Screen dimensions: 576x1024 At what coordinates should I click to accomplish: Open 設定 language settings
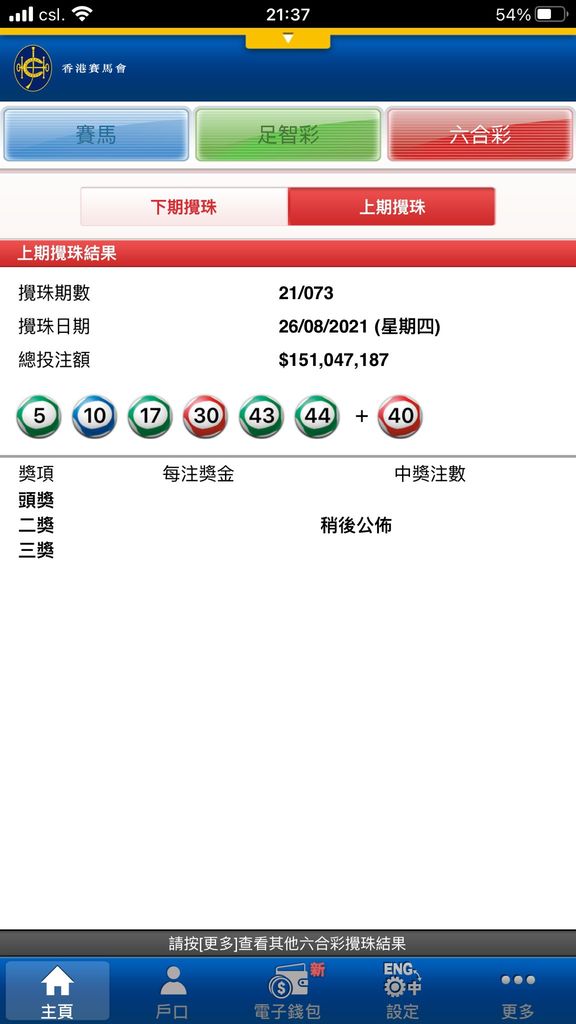pyautogui.click(x=402, y=991)
